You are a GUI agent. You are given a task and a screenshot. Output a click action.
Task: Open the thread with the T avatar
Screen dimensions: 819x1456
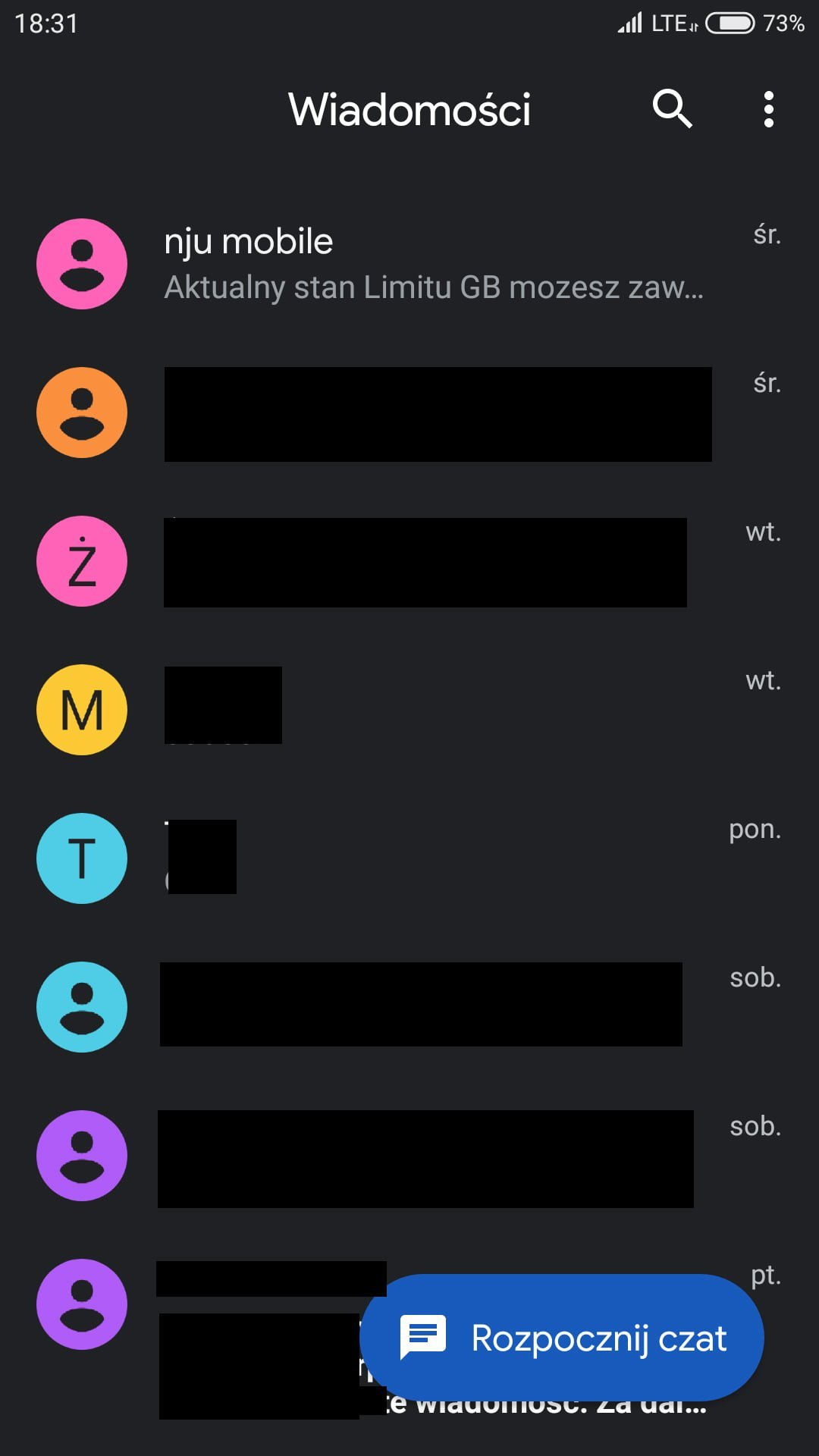(409, 858)
